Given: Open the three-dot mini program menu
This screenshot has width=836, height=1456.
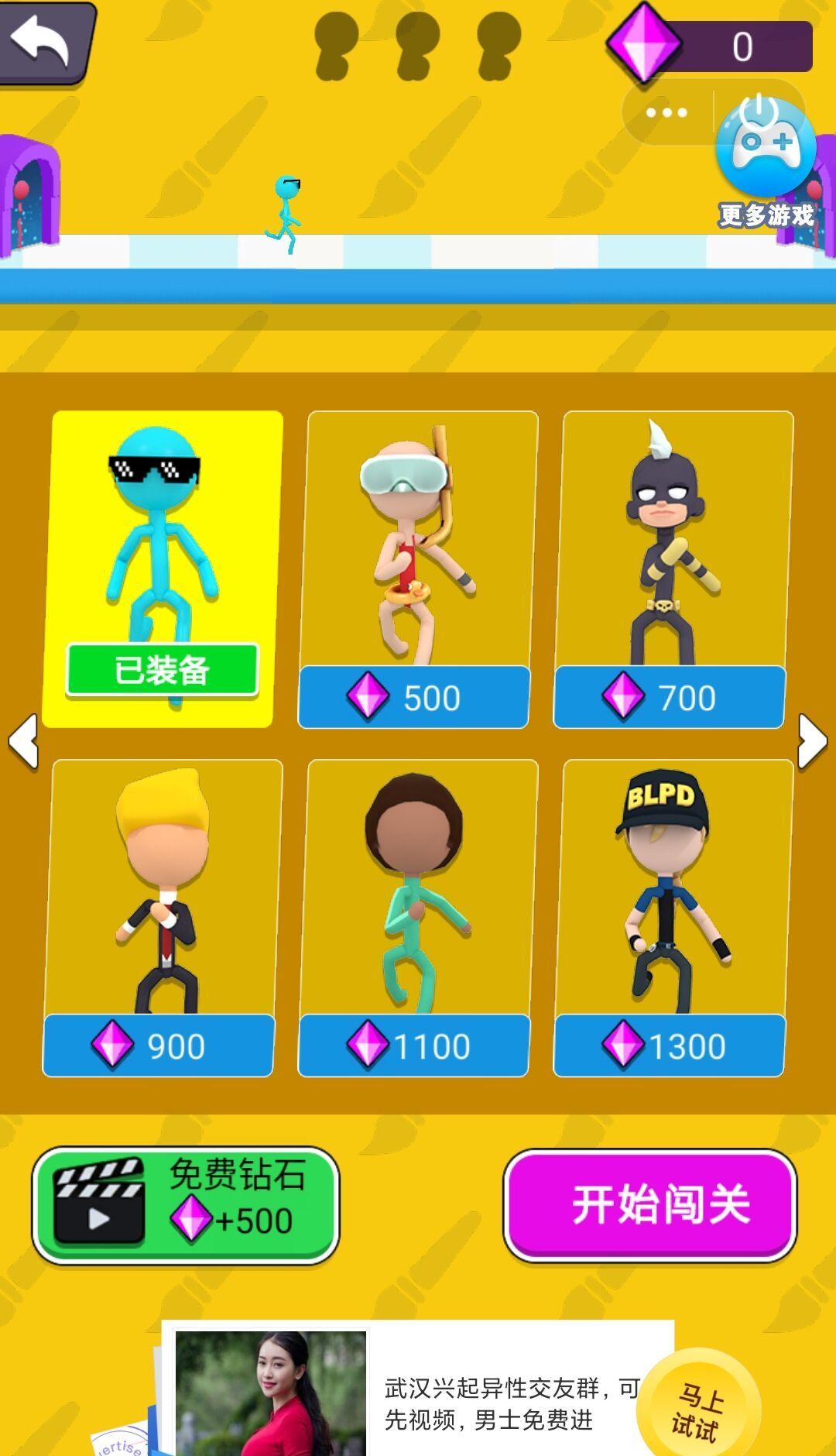Looking at the screenshot, I should [x=666, y=113].
